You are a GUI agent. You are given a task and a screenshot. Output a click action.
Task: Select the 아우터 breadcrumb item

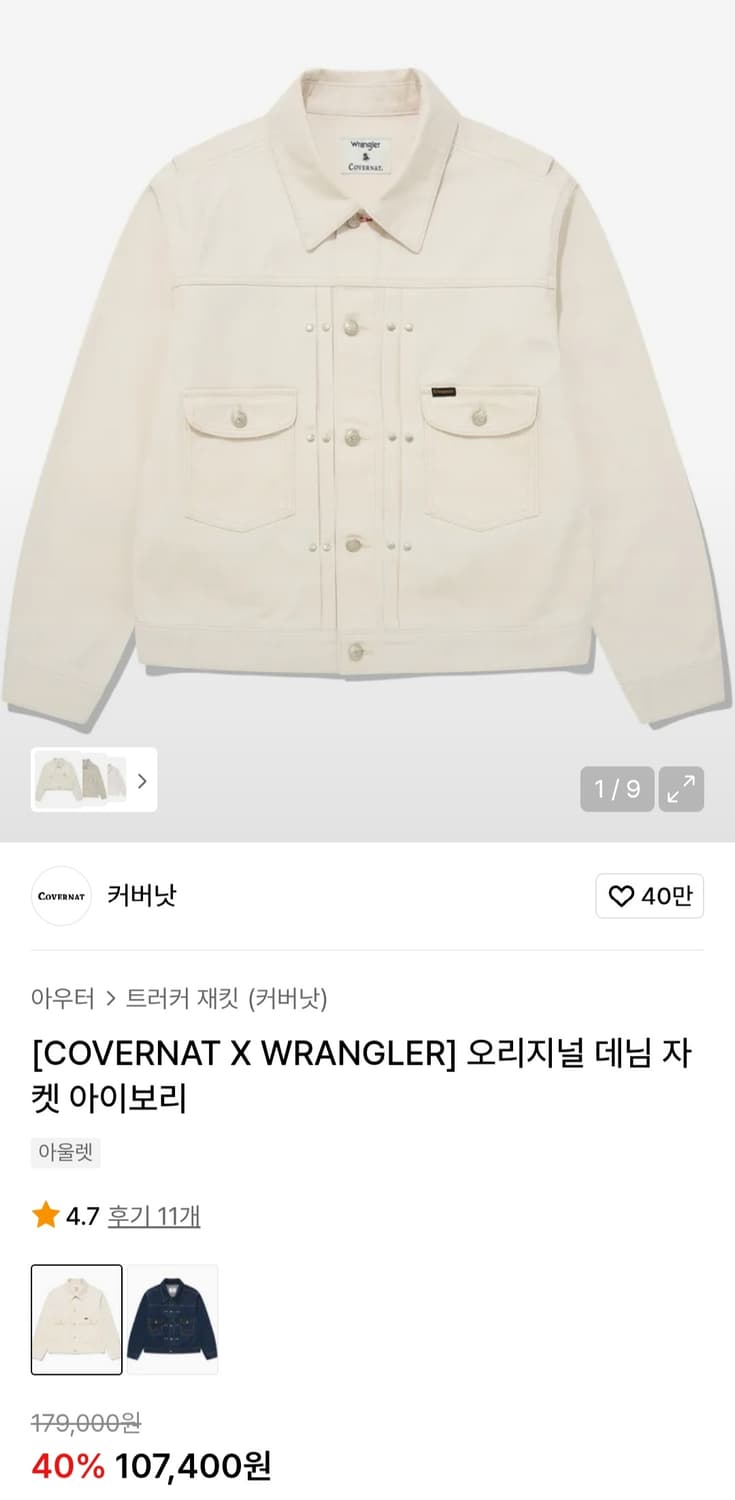point(60,999)
